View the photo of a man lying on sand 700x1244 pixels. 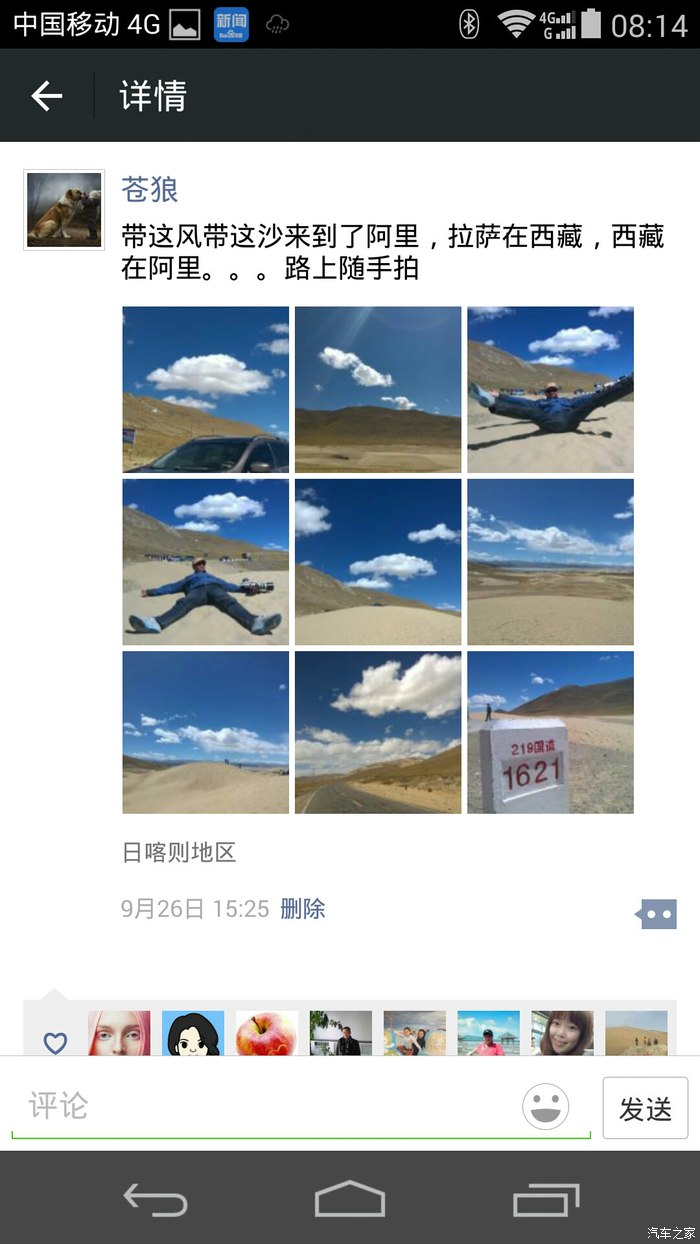(x=205, y=561)
